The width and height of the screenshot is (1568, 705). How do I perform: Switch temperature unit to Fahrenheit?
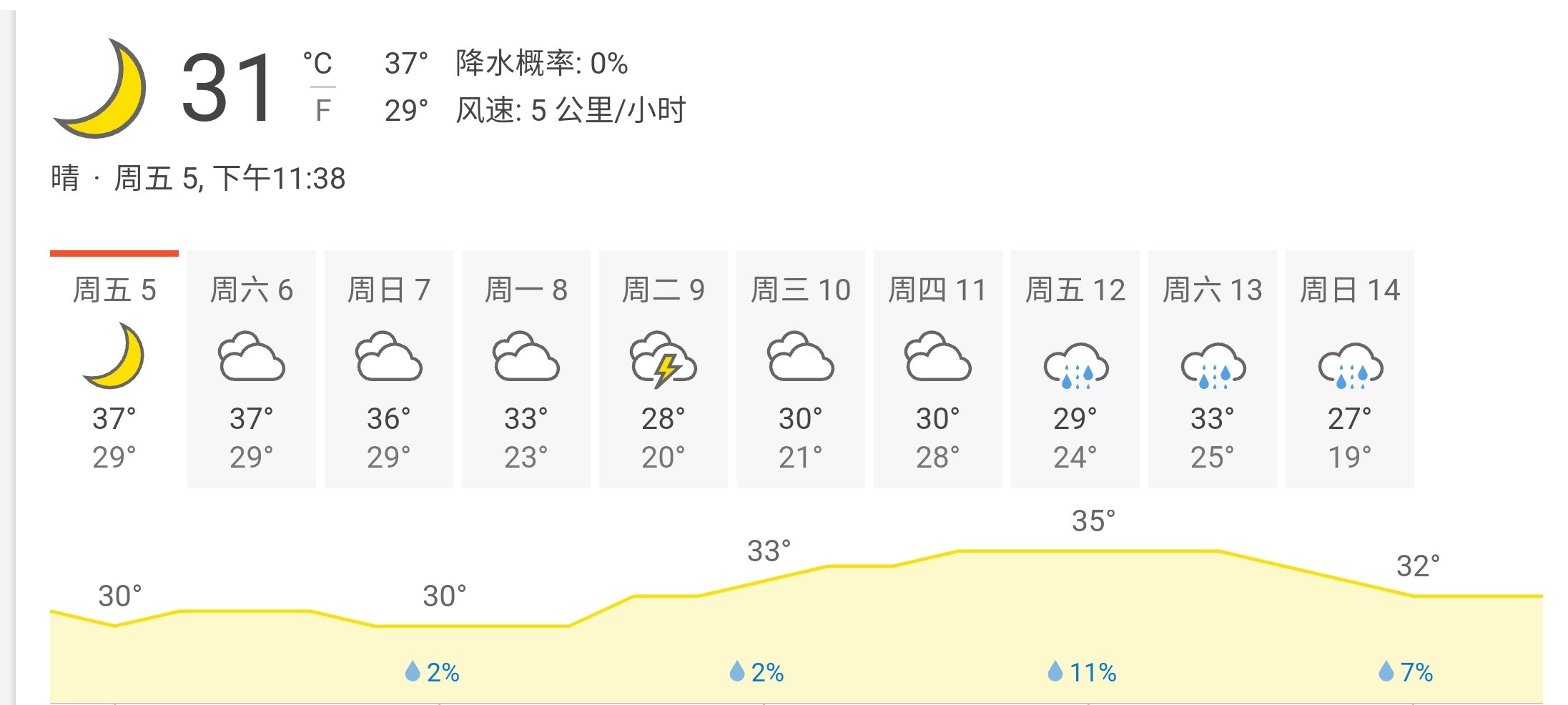323,111
